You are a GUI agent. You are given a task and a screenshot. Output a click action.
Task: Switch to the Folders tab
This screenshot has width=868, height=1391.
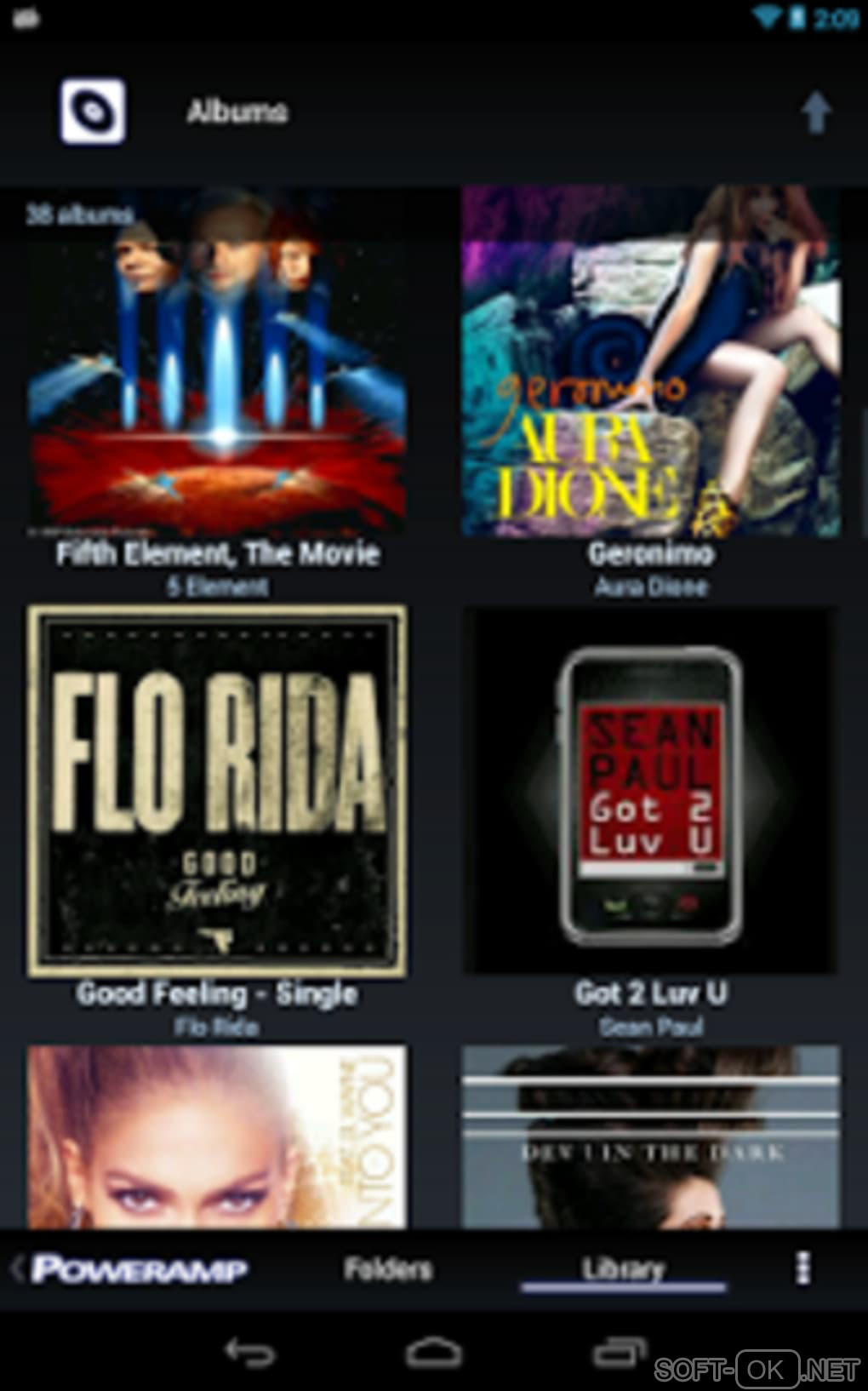point(388,1268)
